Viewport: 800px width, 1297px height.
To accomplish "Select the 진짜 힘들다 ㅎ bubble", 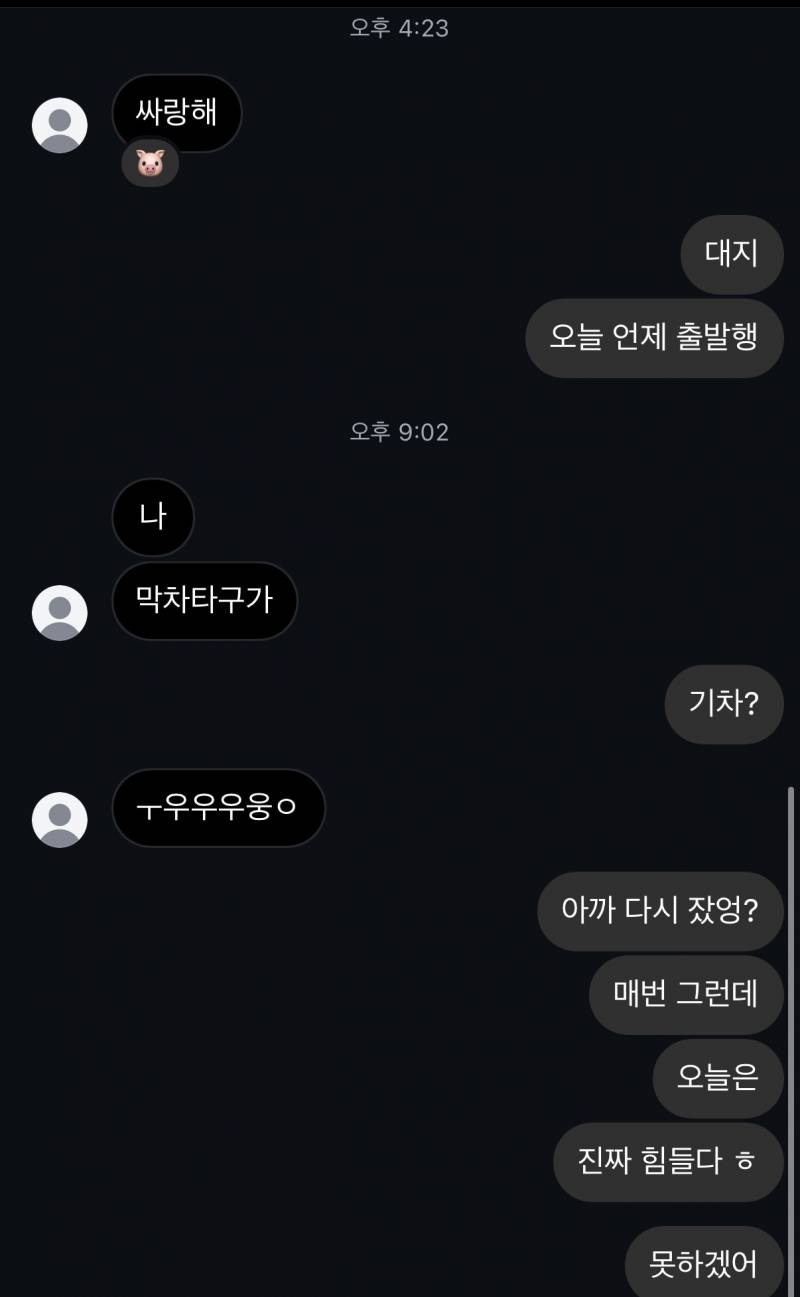I will click(x=668, y=1162).
